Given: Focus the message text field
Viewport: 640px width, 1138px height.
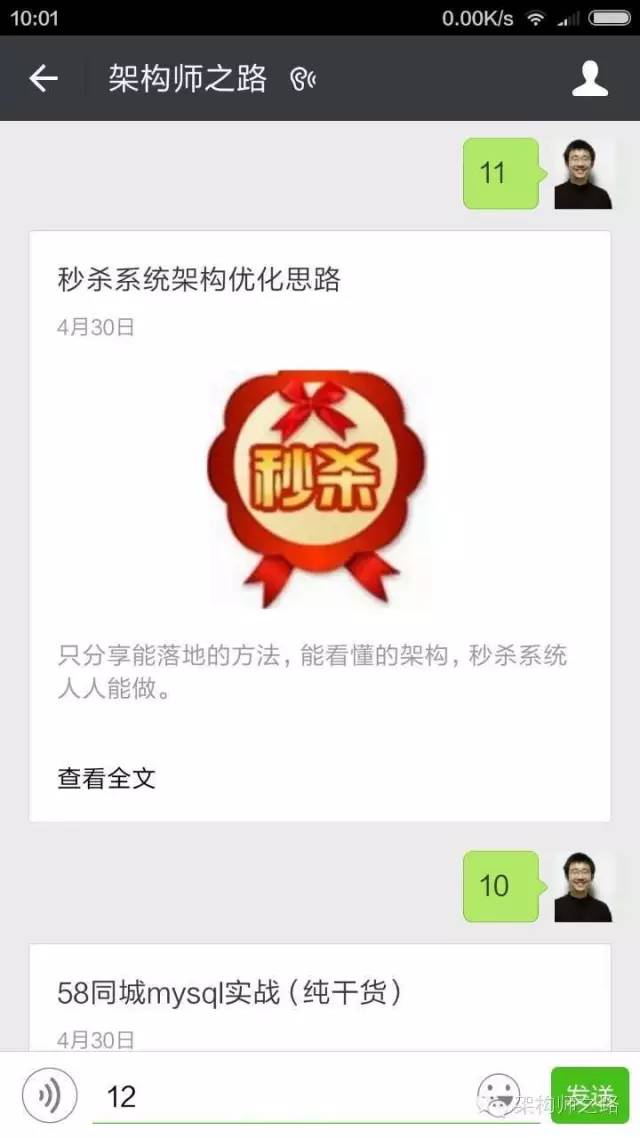Looking at the screenshot, I should [280, 1096].
